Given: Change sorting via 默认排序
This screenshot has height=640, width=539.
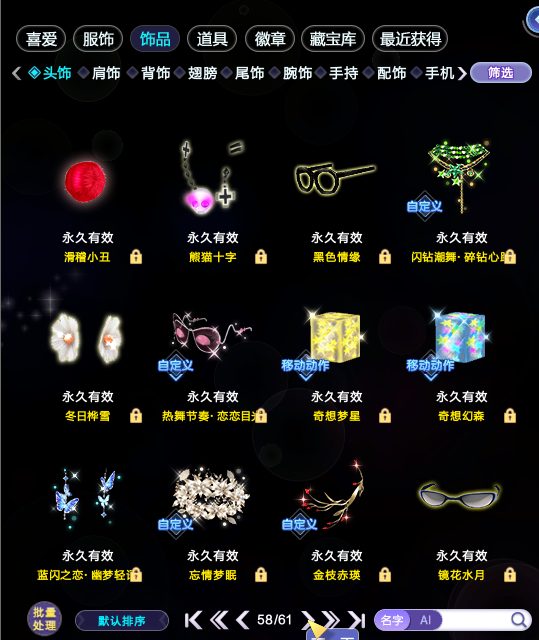Looking at the screenshot, I should 122,621.
